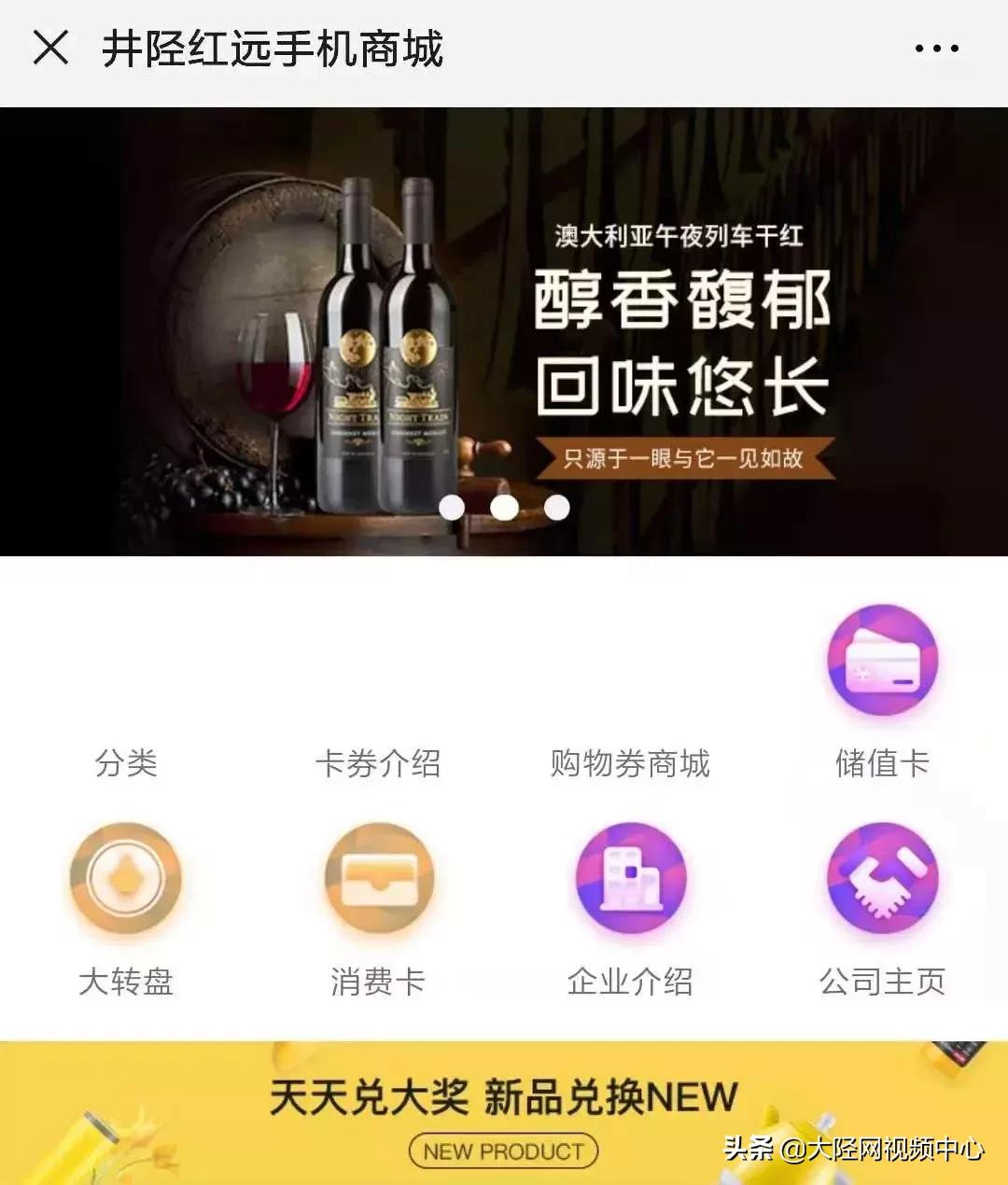Select the second carousel indicator dot
Screen dimensions: 1008x1185
point(507,507)
